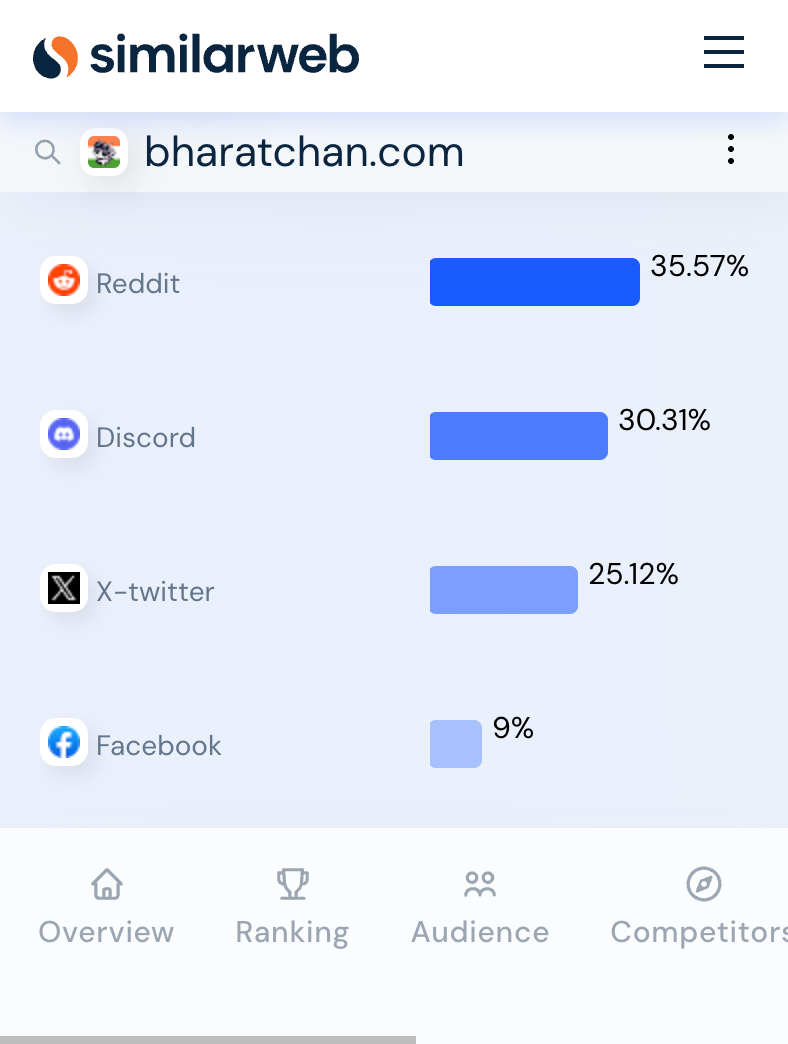Go to Similarweb home via logo
This screenshot has height=1044, width=788.
196,56
